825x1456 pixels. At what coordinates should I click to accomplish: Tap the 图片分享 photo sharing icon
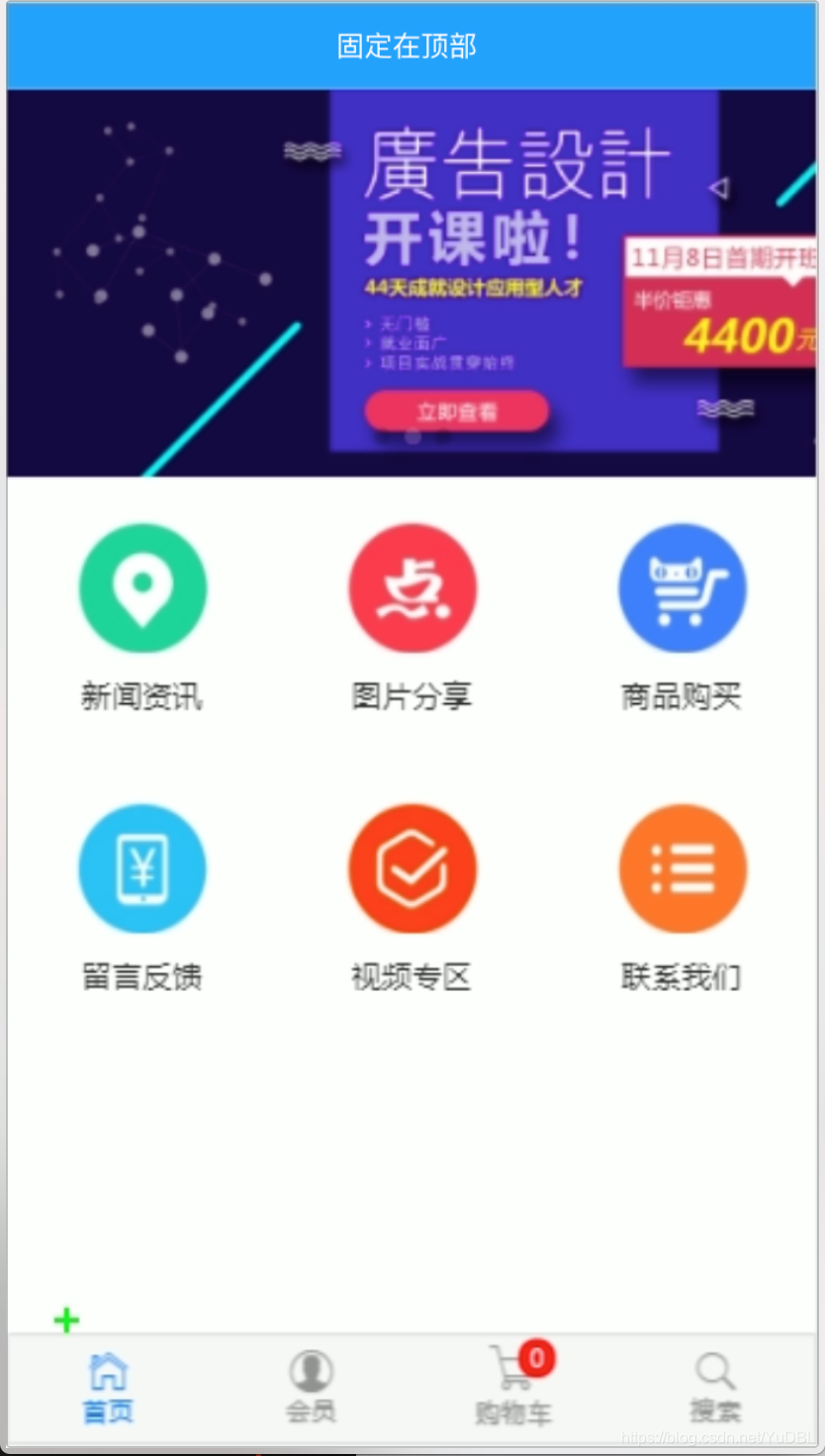click(x=412, y=588)
